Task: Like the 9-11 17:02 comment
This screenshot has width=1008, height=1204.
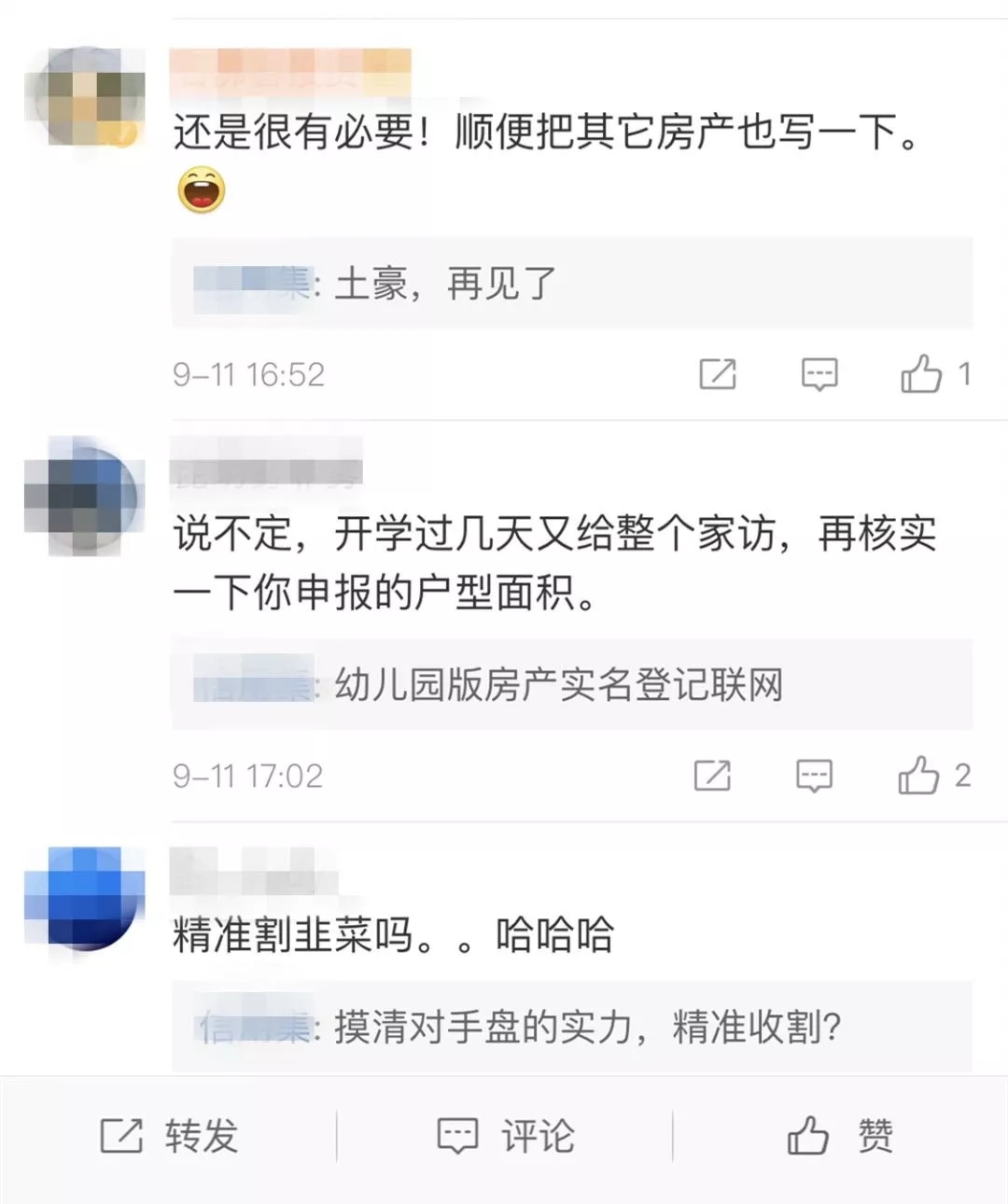Action: (x=919, y=776)
